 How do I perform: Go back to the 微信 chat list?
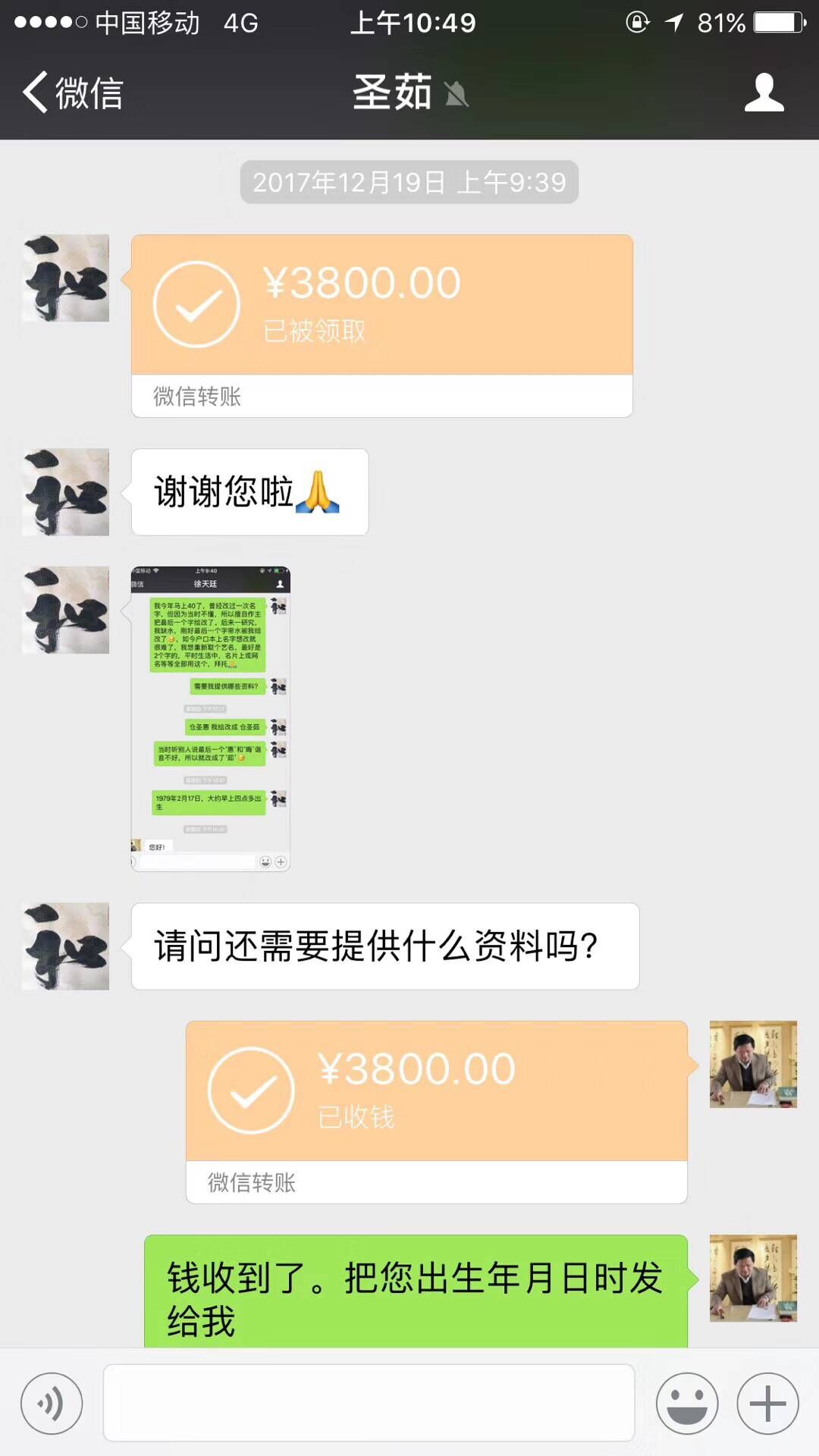(x=74, y=93)
